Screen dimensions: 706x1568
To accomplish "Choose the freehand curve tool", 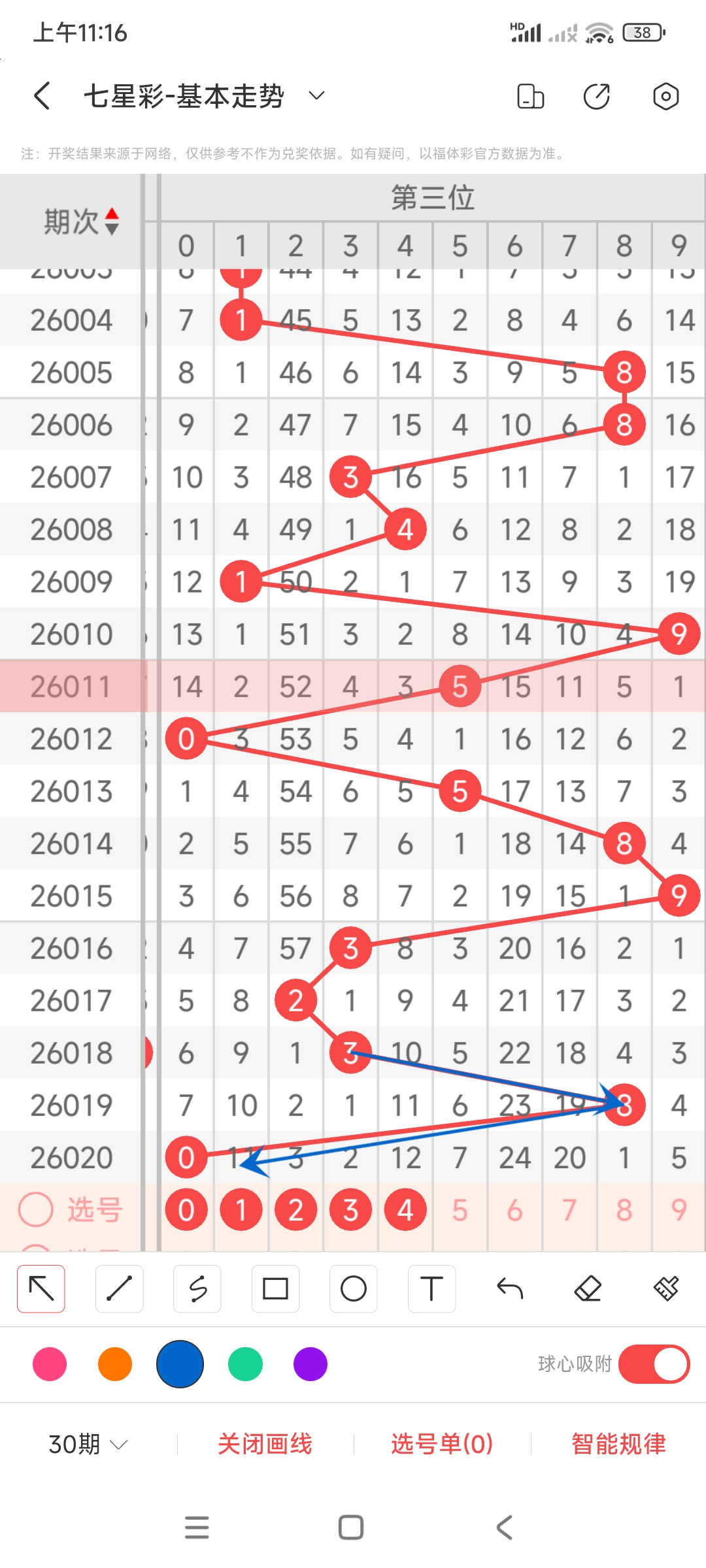I will pos(197,1289).
